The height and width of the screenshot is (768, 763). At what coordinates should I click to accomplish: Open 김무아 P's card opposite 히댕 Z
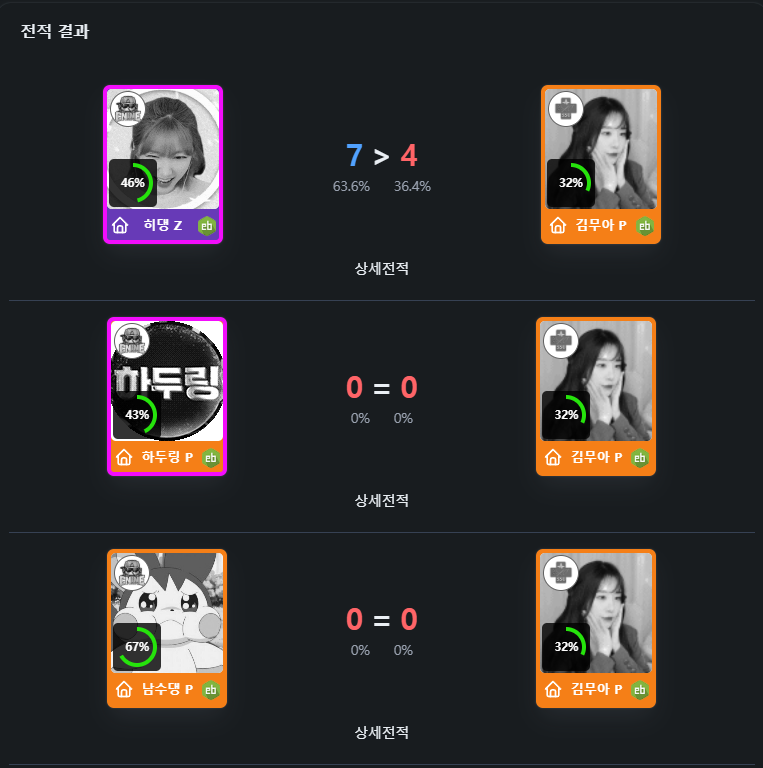click(600, 150)
